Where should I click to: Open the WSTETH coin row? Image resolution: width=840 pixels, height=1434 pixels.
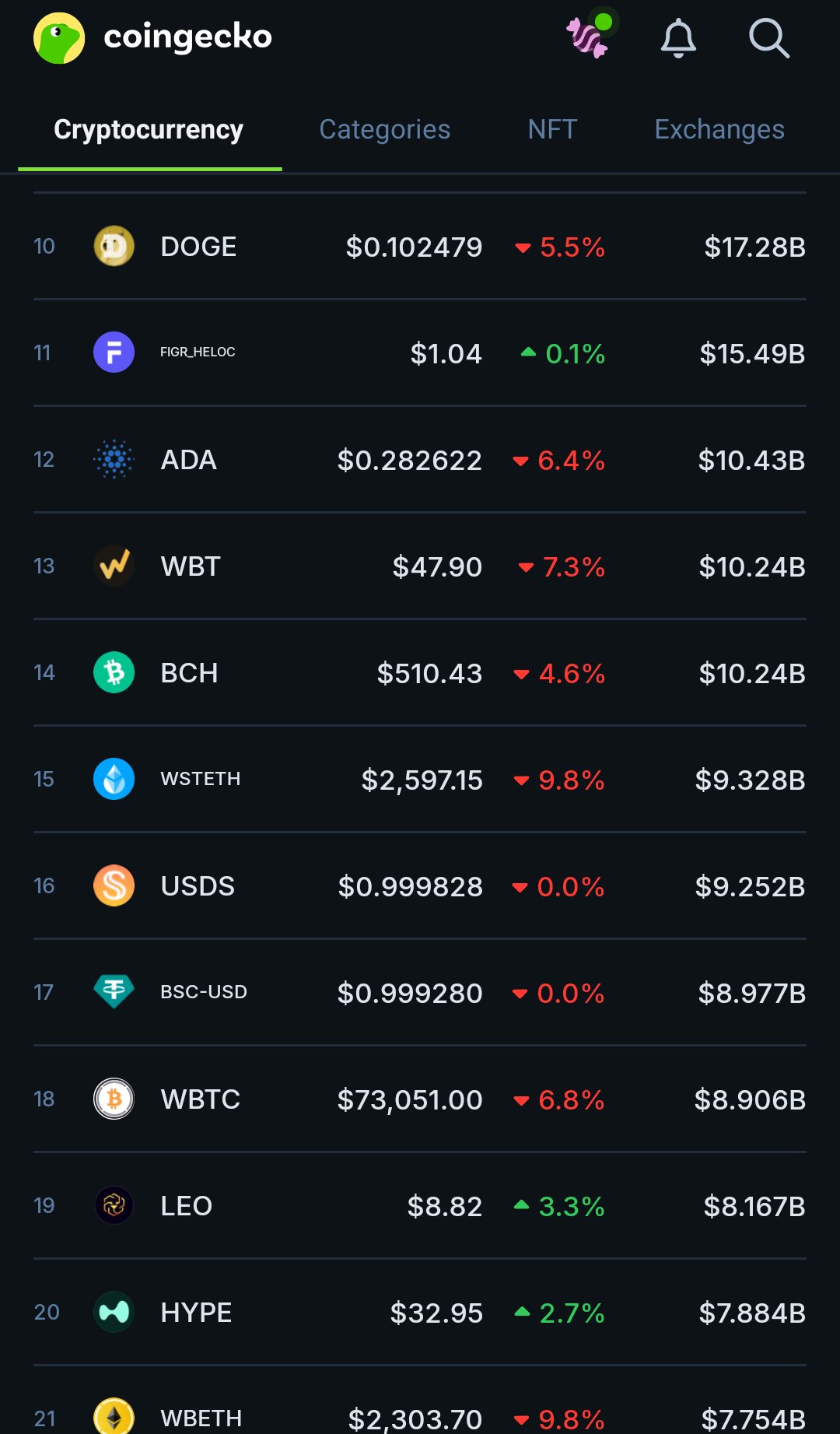coord(420,780)
